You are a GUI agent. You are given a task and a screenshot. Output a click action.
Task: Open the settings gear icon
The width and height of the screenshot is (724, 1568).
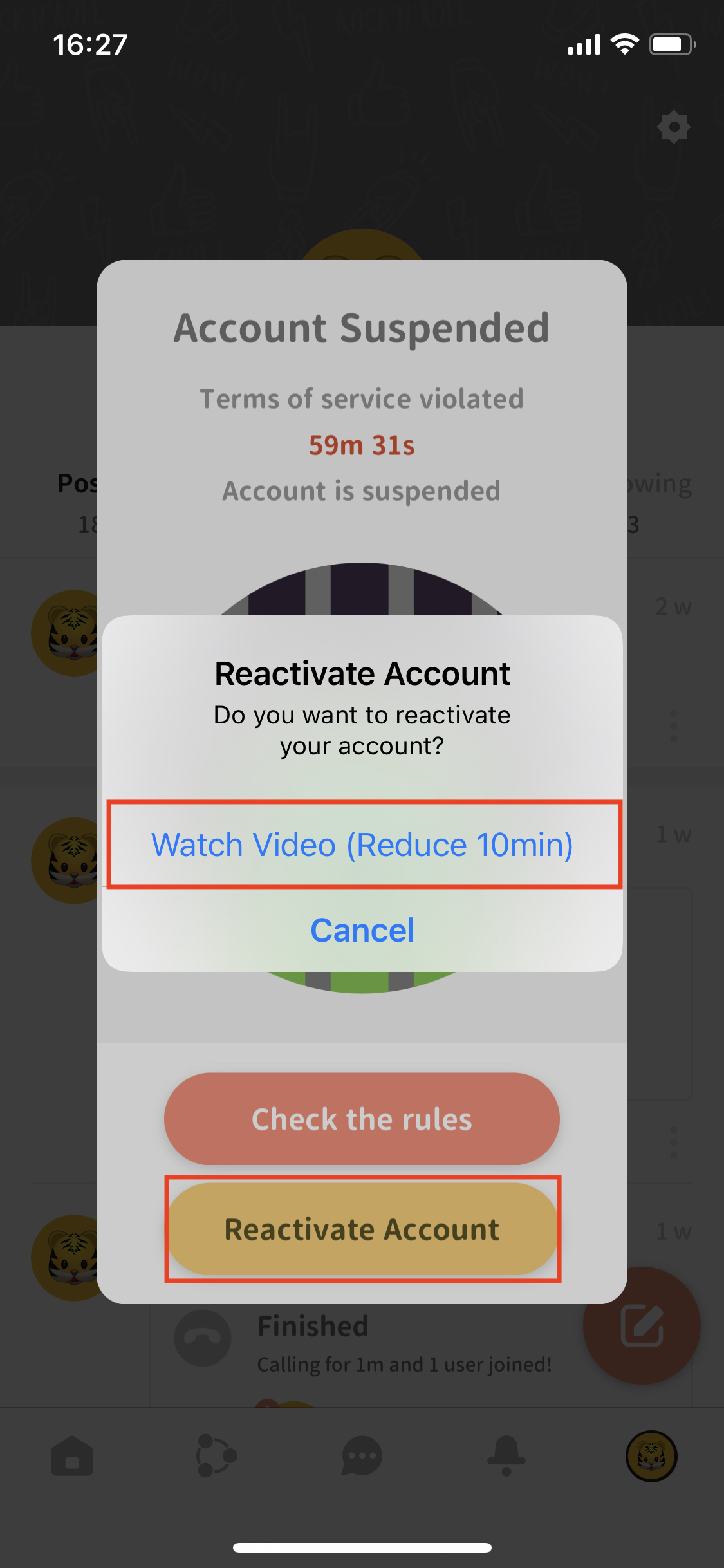(673, 127)
